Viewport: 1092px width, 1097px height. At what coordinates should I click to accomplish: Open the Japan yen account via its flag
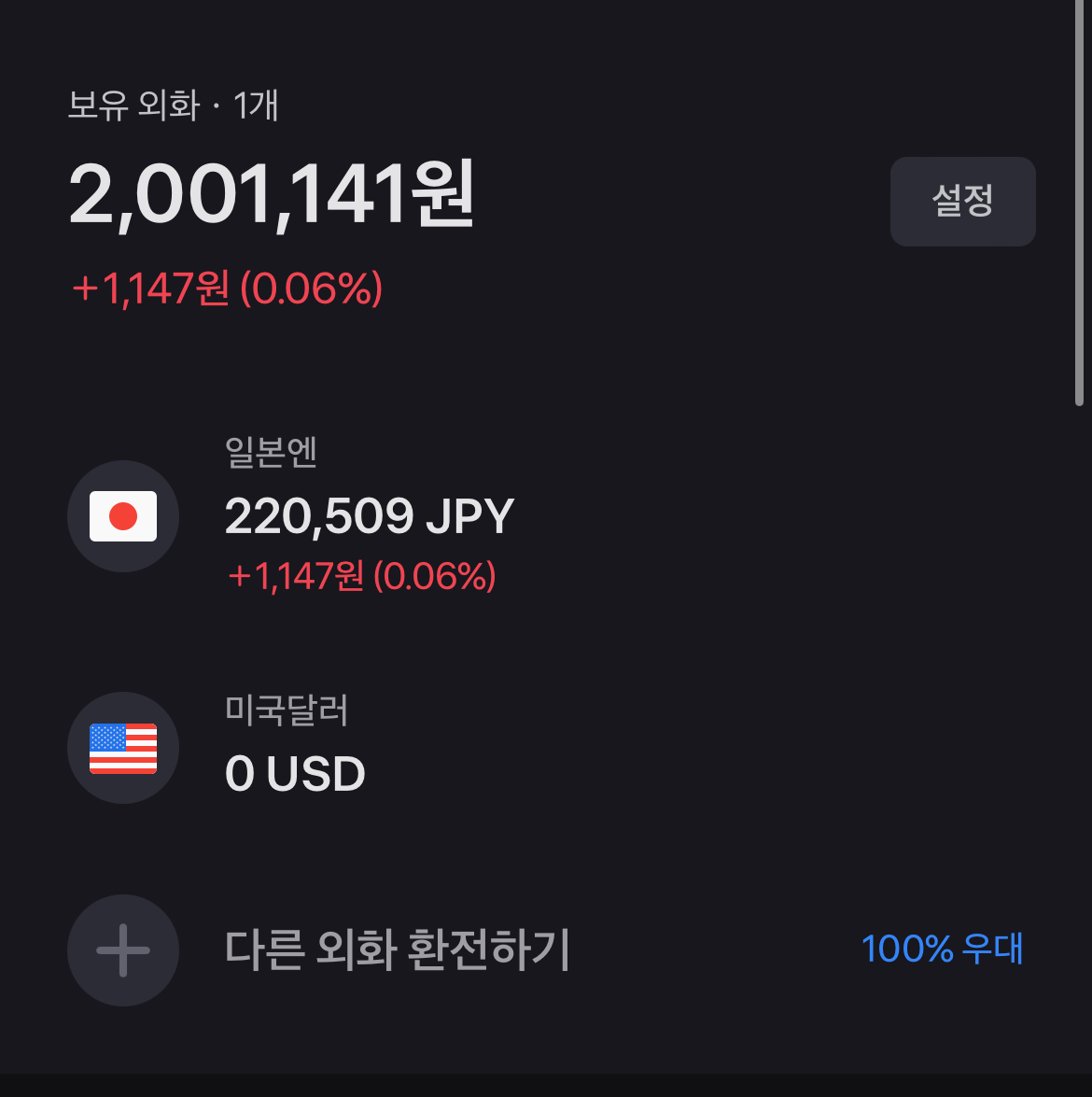[123, 516]
